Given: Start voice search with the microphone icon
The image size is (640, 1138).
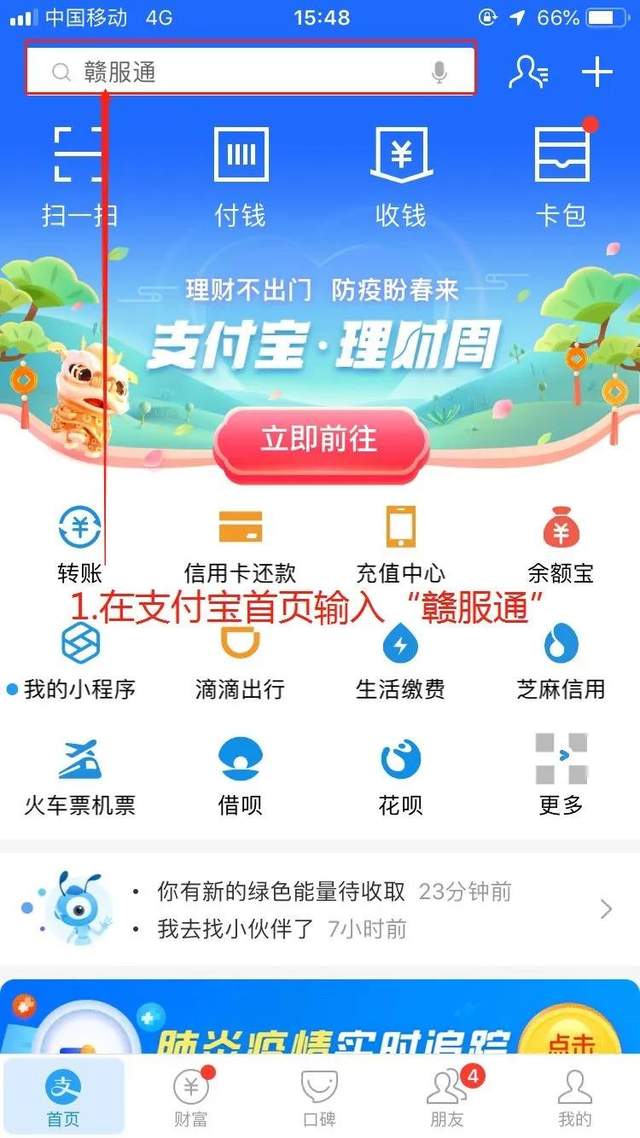Looking at the screenshot, I should (439, 72).
